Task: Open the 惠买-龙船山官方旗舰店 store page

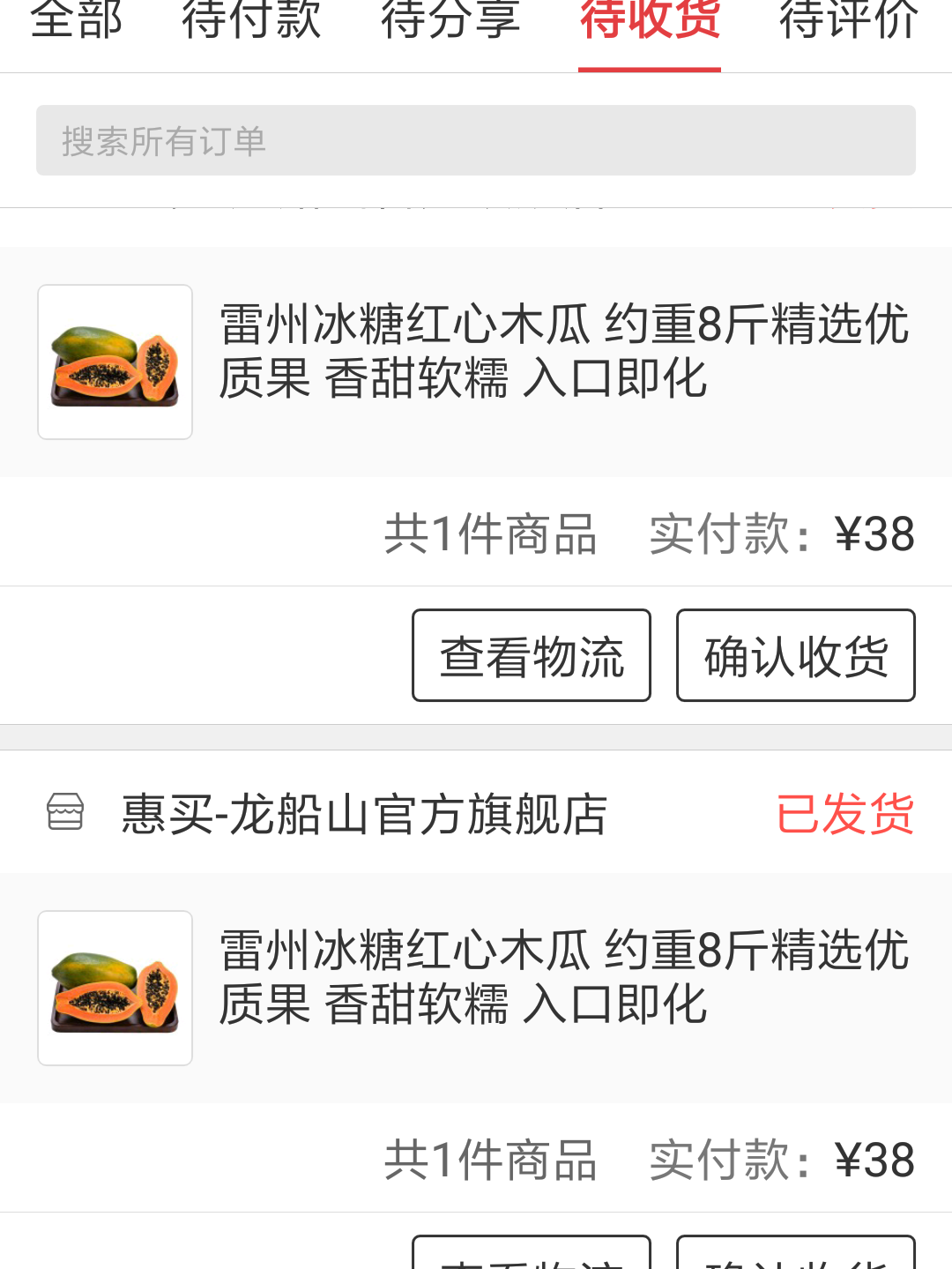Action: (x=363, y=813)
